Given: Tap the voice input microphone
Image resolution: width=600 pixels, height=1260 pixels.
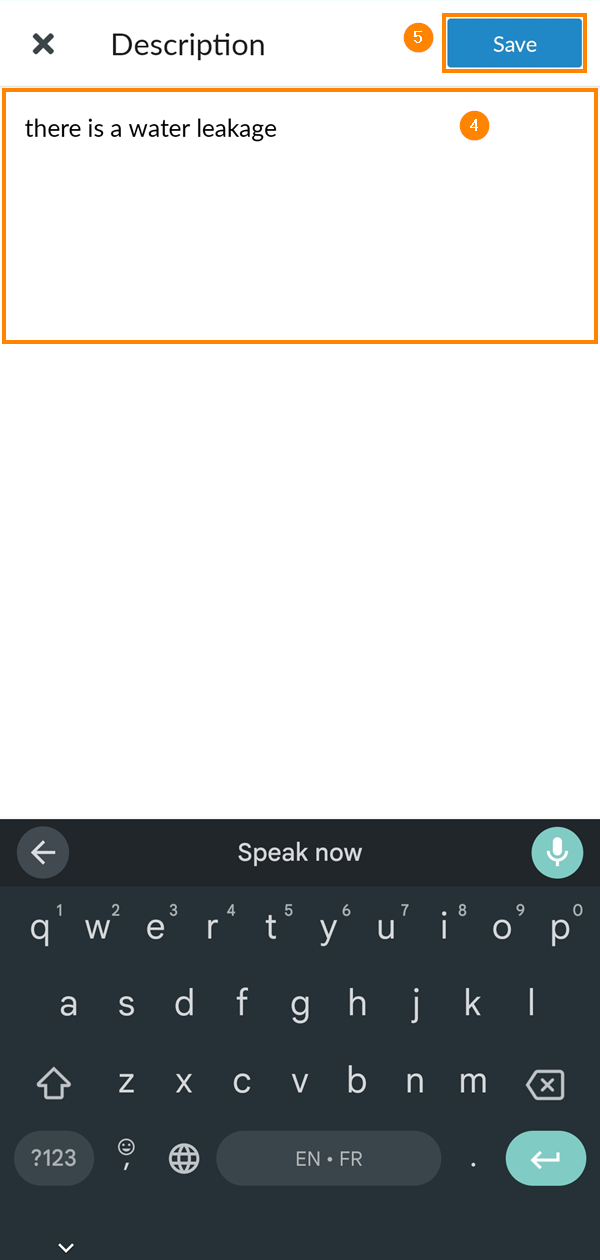Looking at the screenshot, I should click(557, 853).
